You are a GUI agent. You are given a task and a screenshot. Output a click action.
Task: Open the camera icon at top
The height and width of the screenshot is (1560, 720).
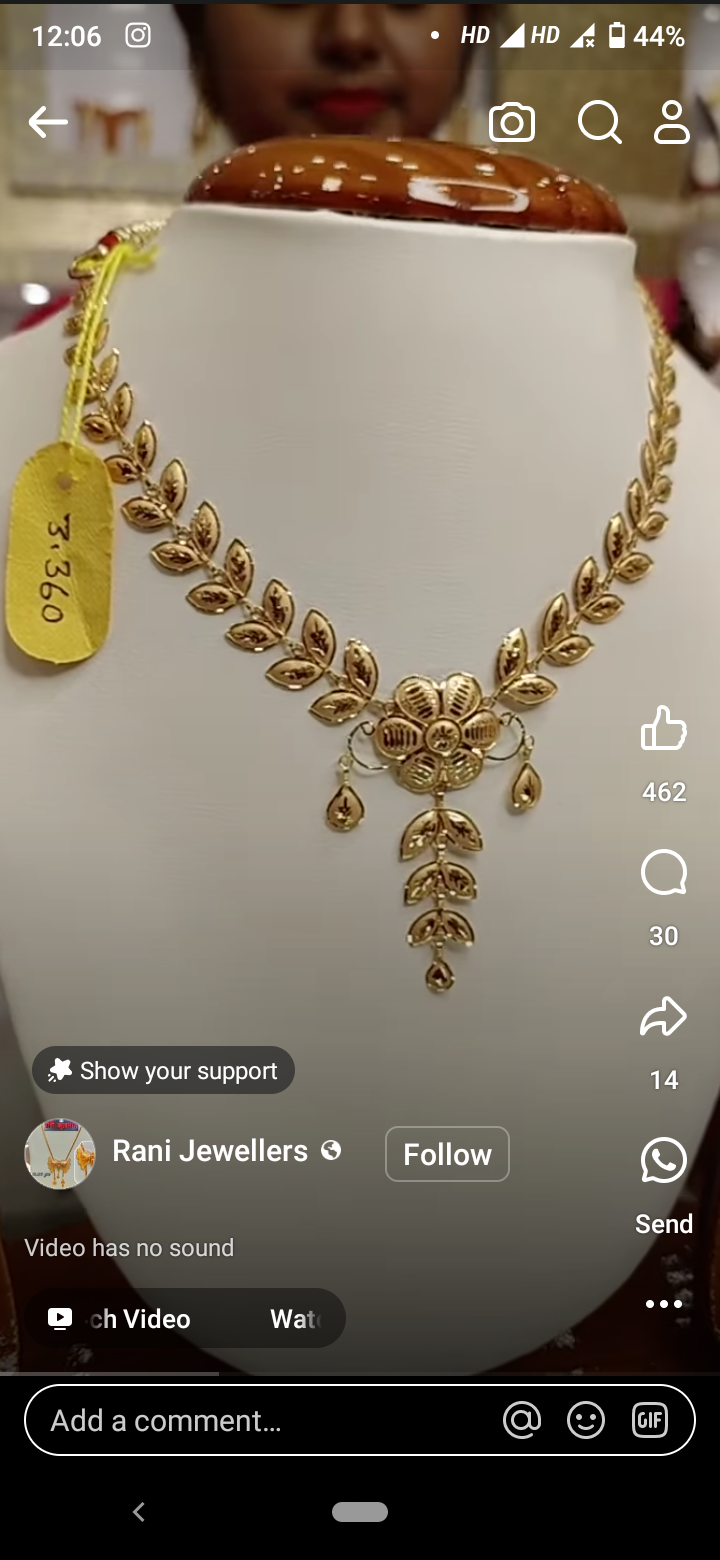[x=512, y=123]
